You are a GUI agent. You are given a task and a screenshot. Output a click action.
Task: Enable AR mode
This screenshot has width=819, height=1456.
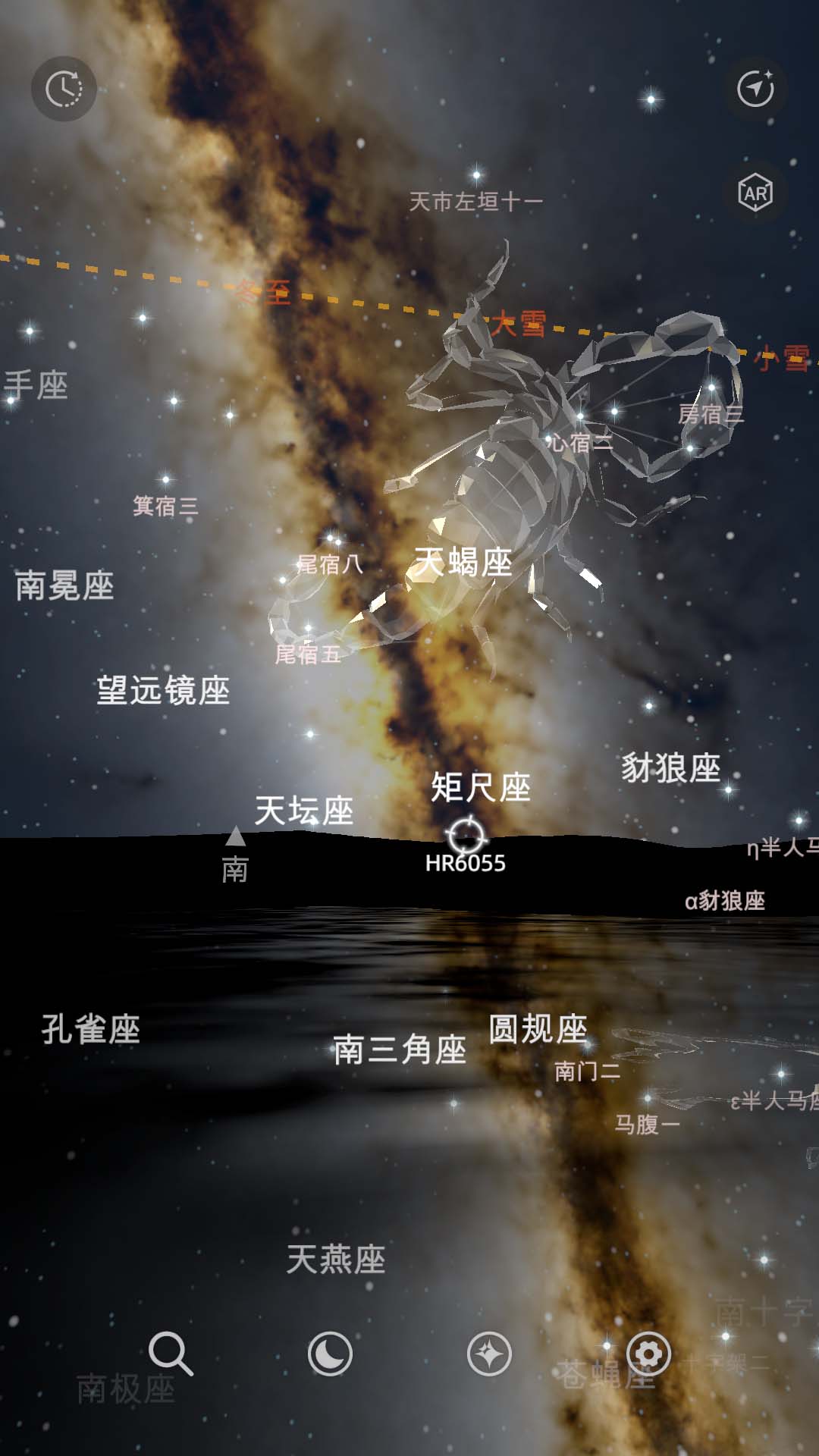[x=755, y=193]
